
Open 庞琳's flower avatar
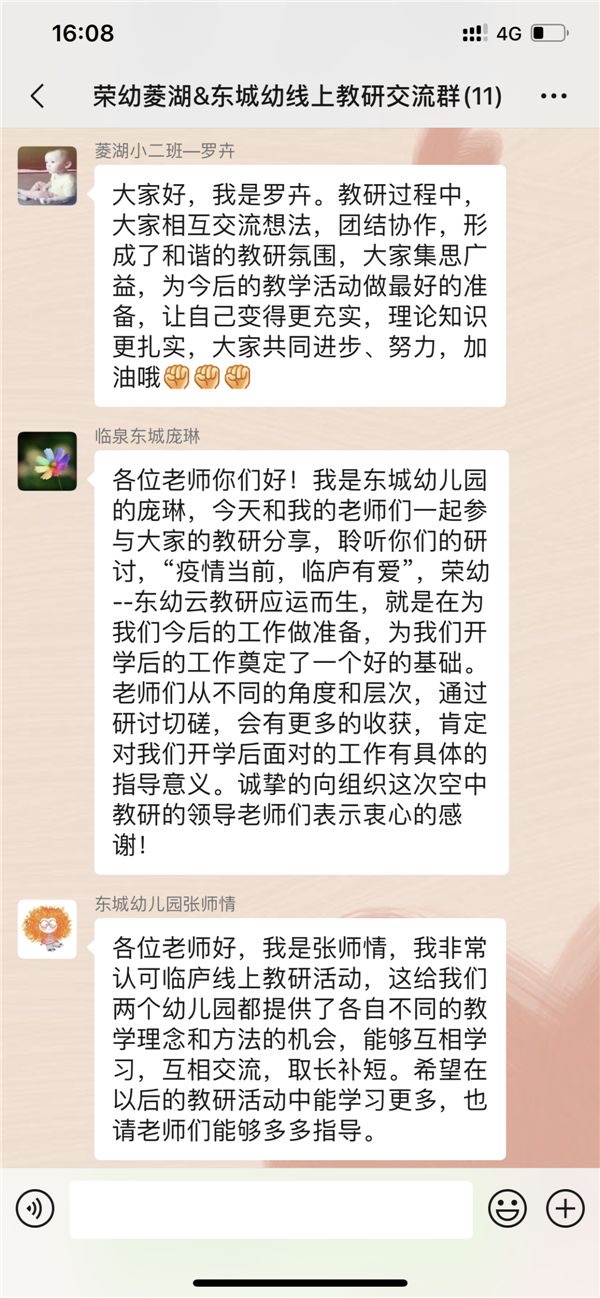[47, 461]
